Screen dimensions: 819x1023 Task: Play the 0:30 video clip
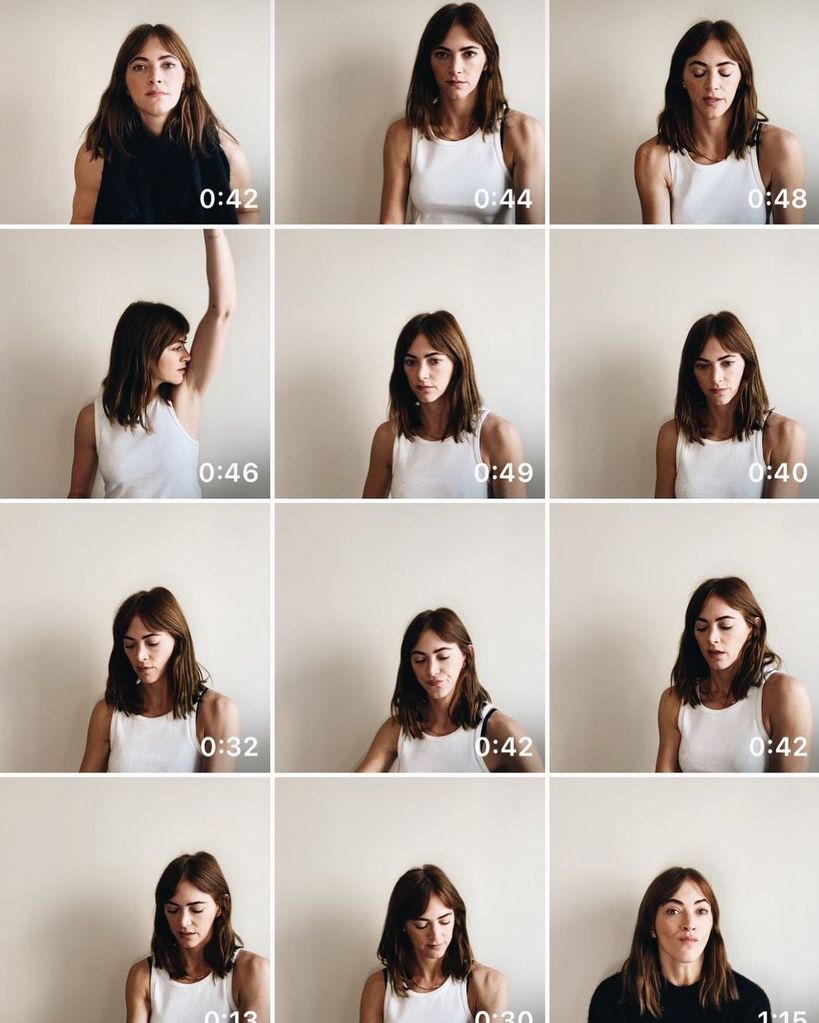pos(410,900)
